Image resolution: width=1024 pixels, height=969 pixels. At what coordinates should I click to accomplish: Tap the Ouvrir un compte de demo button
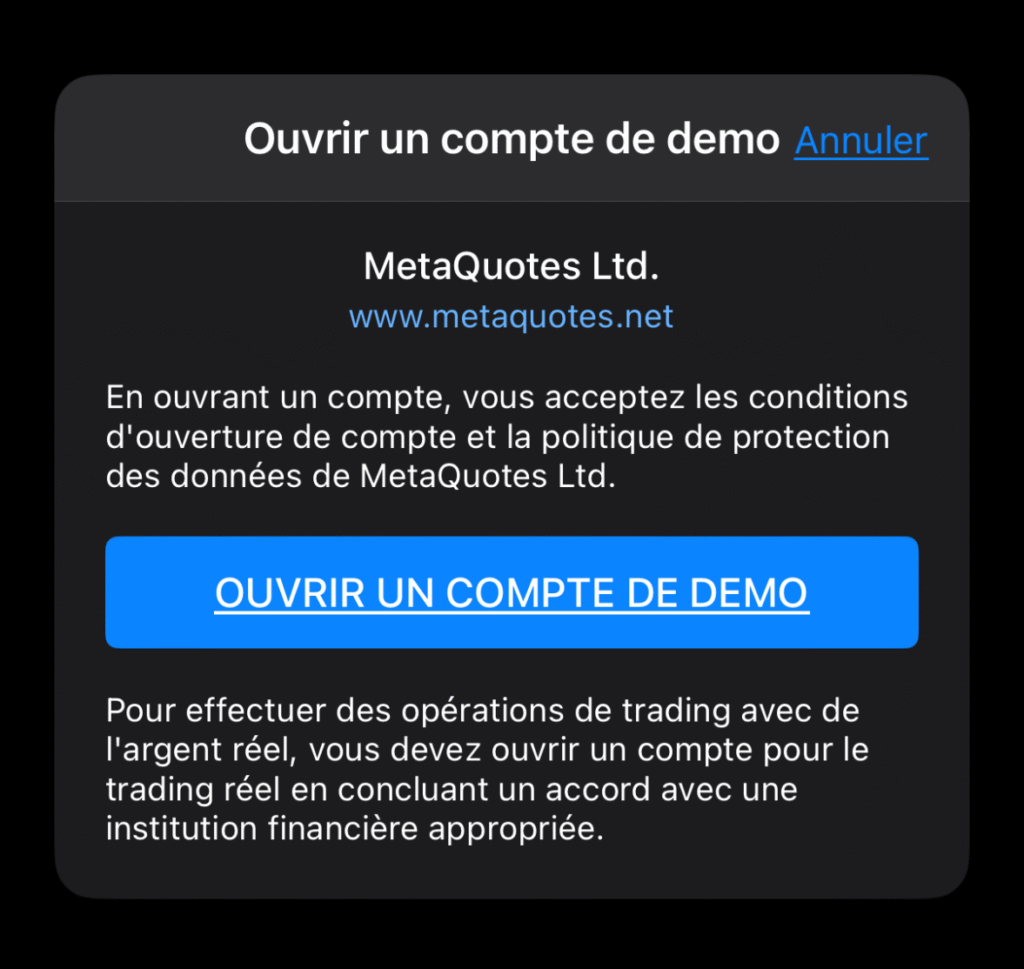click(511, 592)
